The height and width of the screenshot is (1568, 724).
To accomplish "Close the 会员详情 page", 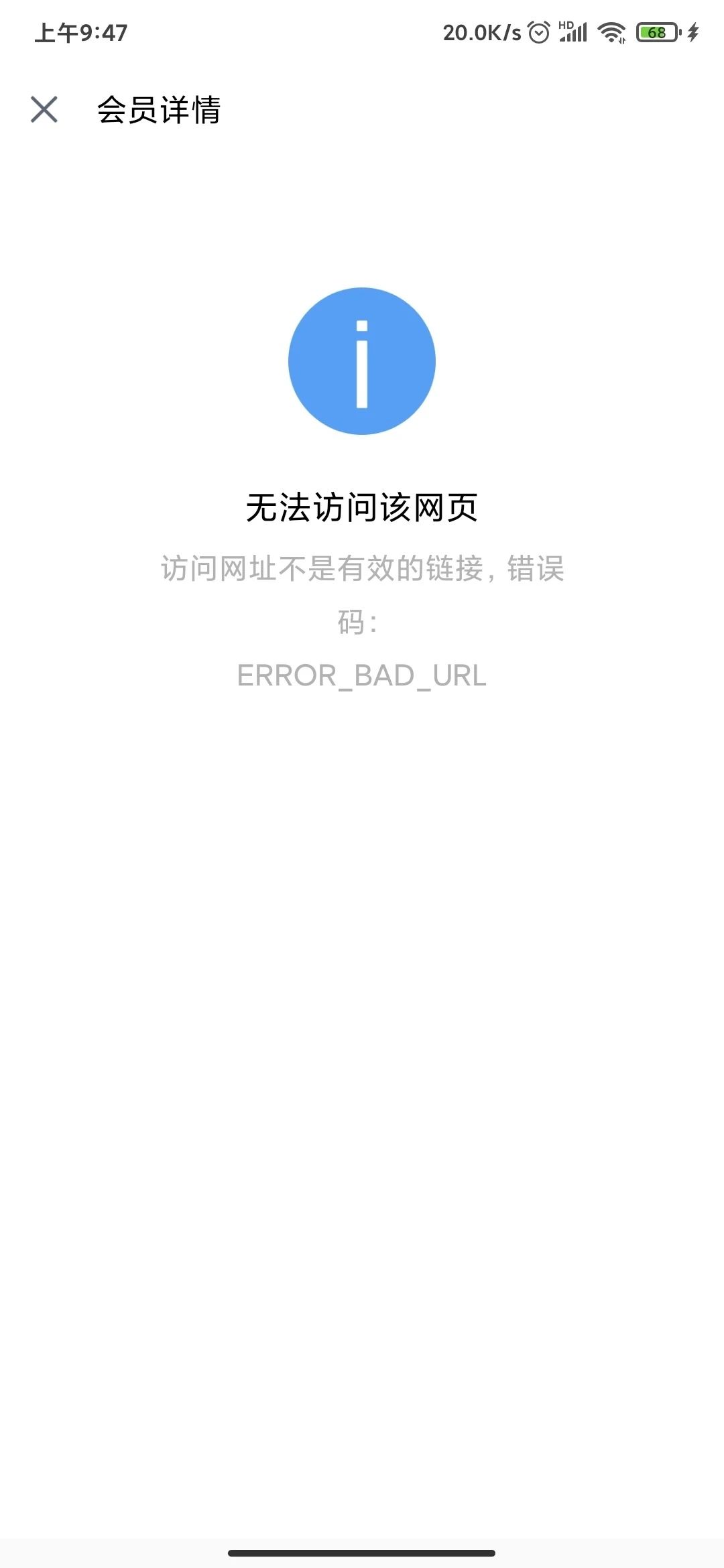I will click(x=44, y=109).
